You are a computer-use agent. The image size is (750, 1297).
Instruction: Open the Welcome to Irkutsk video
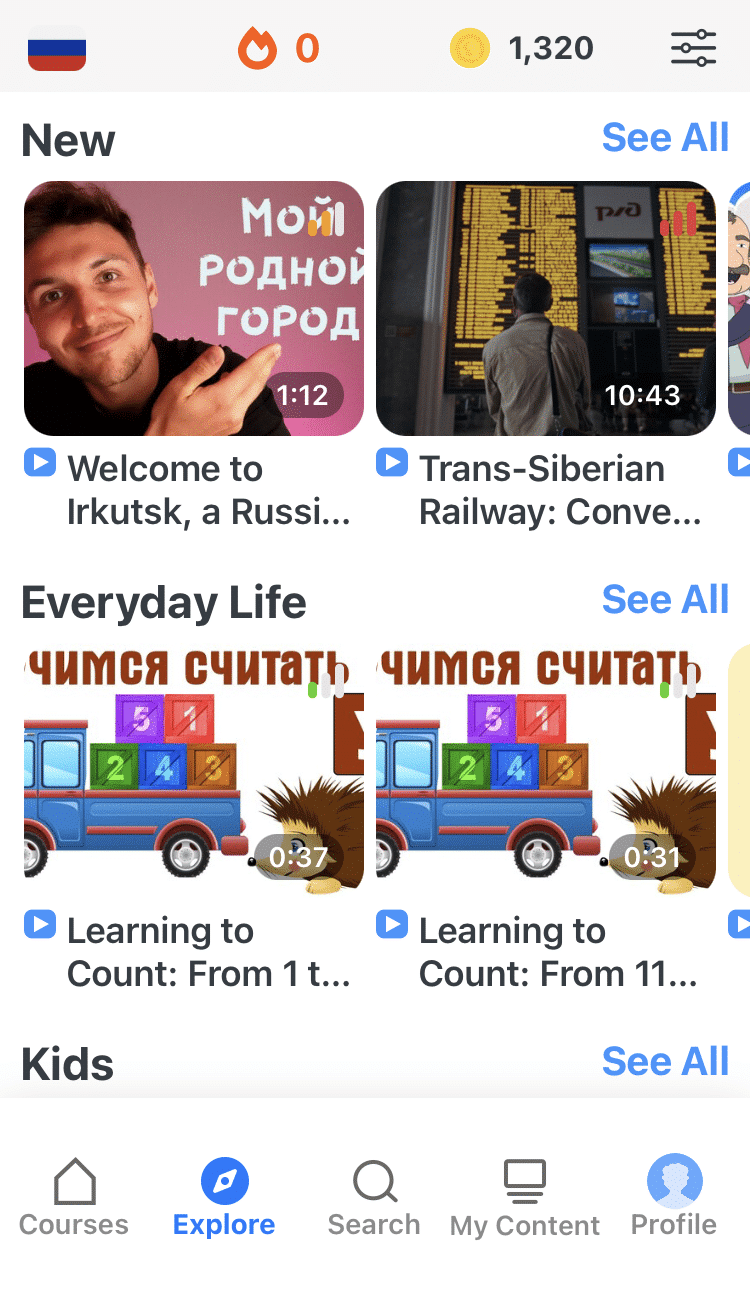(193, 308)
